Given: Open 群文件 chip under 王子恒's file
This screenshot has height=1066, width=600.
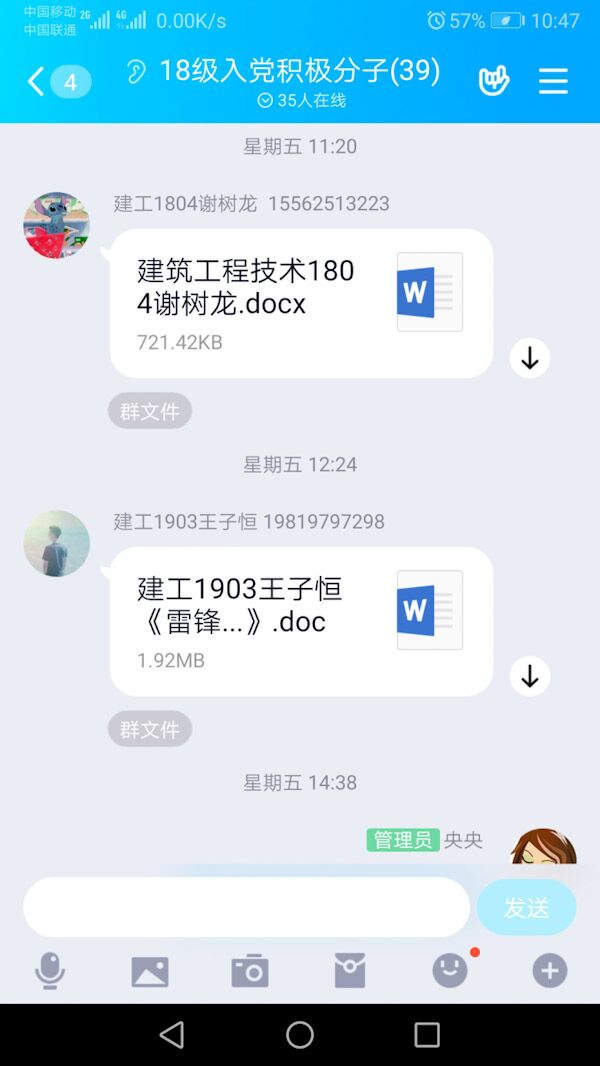Looking at the screenshot, I should click(x=150, y=729).
